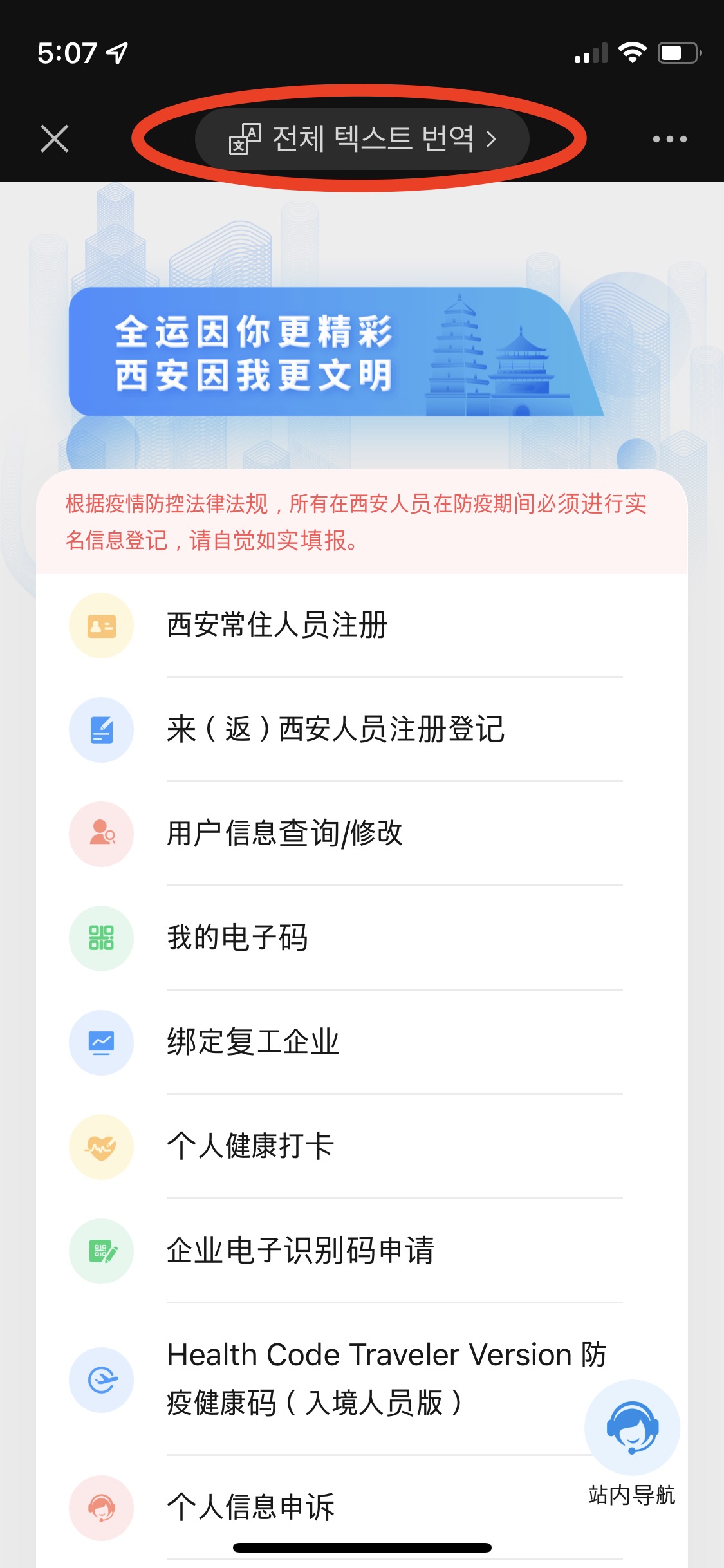Tap the 전체 텍스트 번역 translate button
The width and height of the screenshot is (724, 1568).
tap(362, 138)
